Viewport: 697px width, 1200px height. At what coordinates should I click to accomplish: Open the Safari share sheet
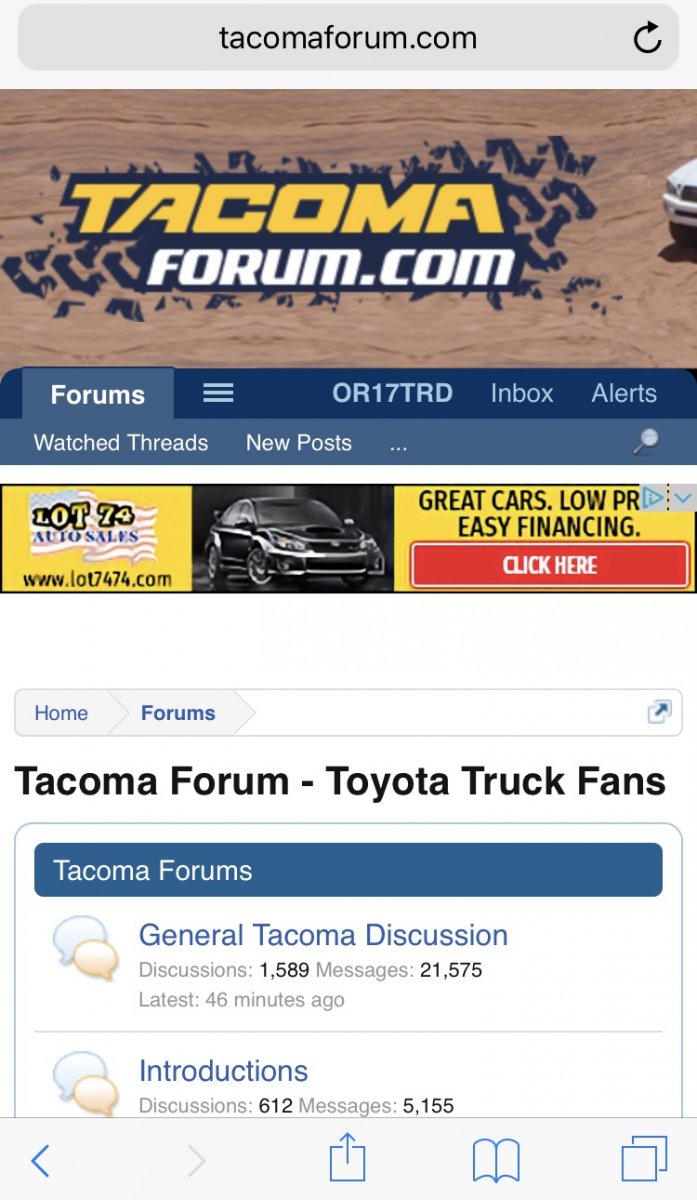coord(348,1161)
